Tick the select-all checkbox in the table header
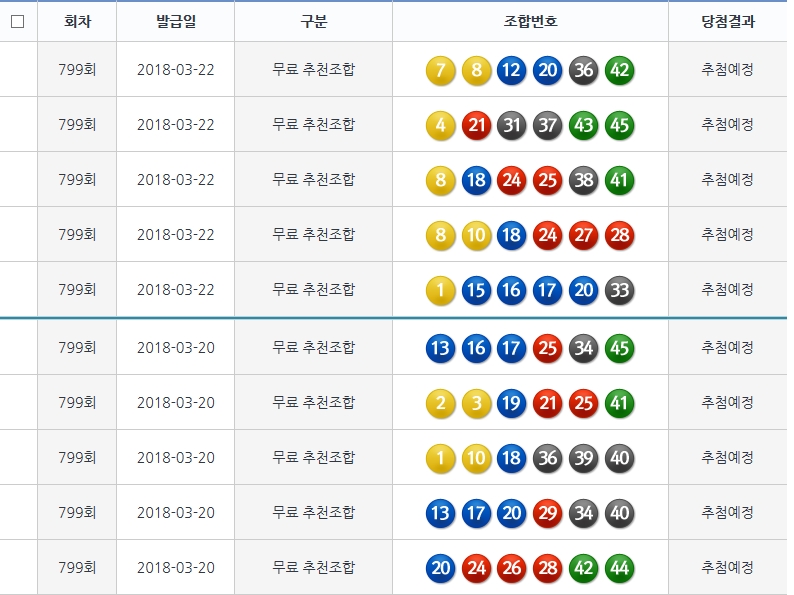Viewport: 794px width, 595px height. [x=17, y=21]
